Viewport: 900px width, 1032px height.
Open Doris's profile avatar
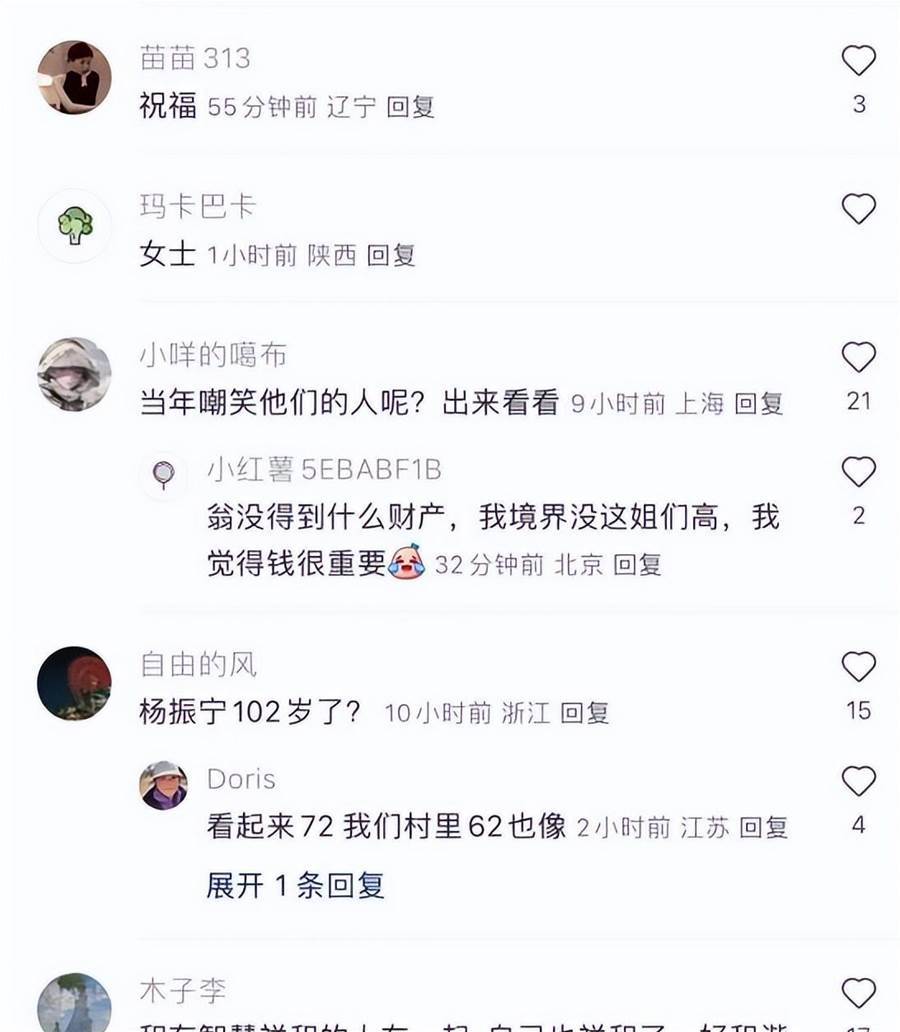click(163, 785)
